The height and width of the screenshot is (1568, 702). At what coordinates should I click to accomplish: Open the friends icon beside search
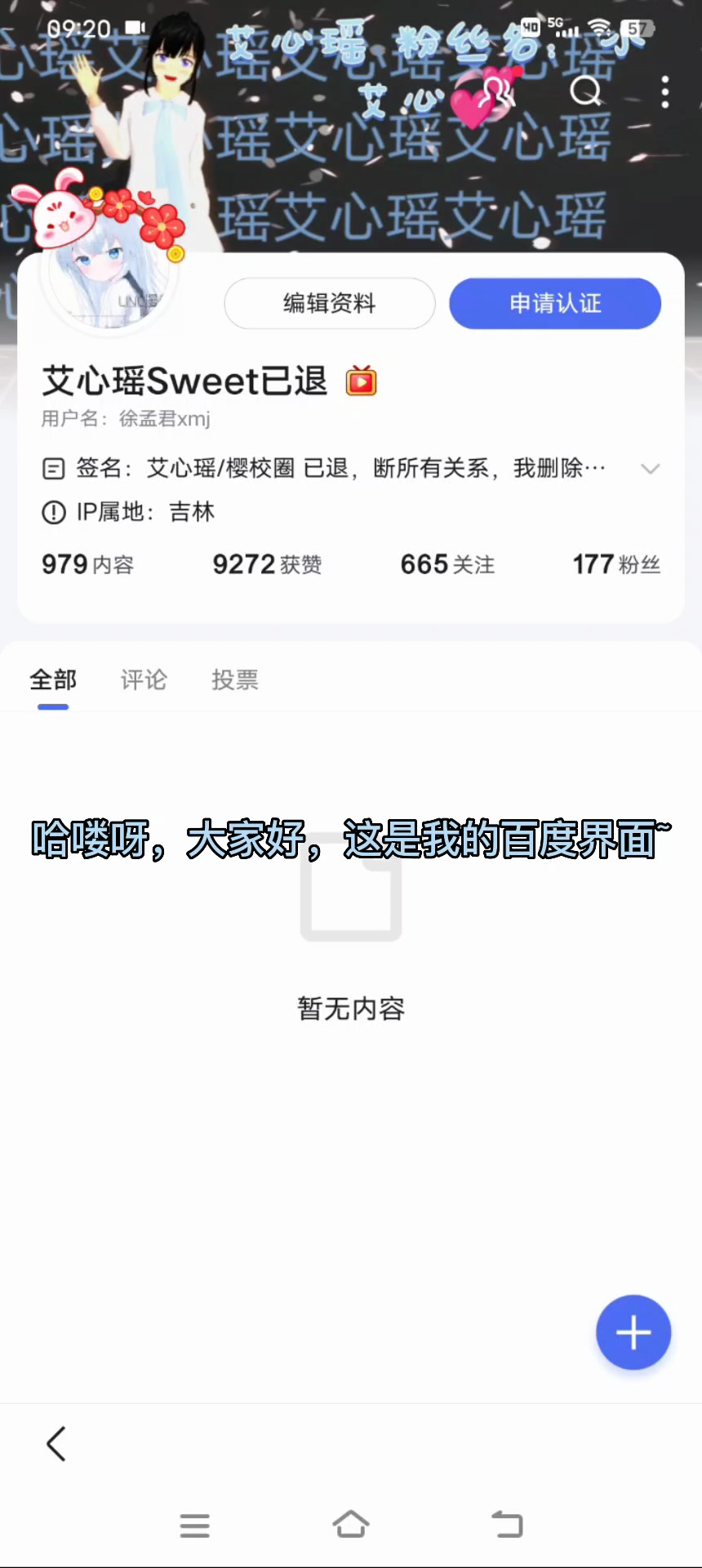498,91
